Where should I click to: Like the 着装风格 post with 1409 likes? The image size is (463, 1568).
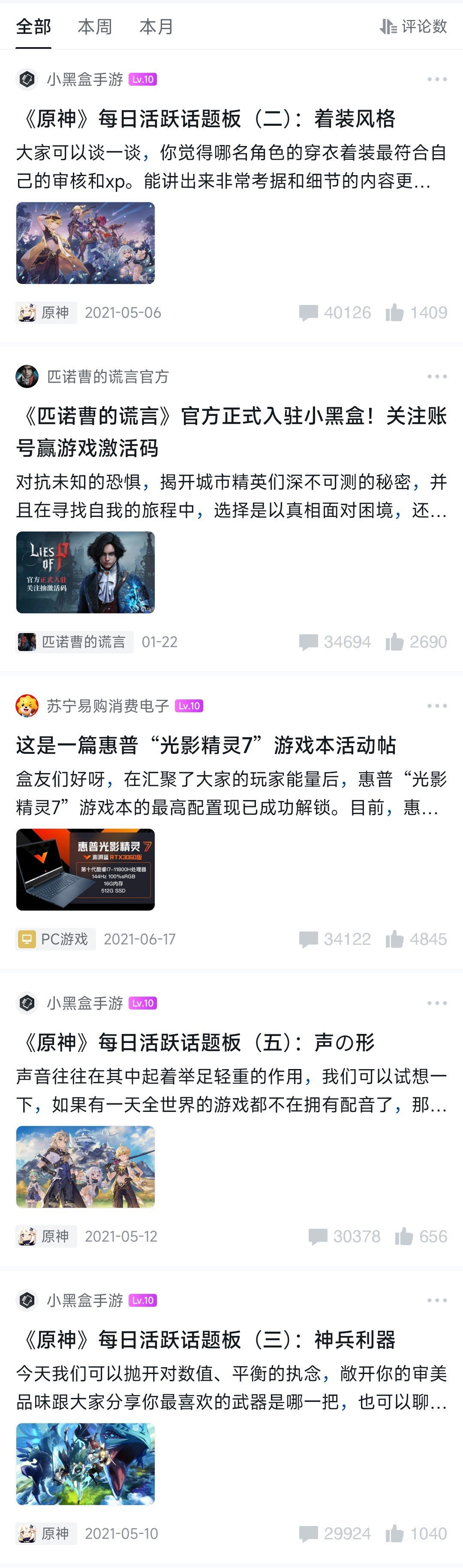click(x=416, y=313)
